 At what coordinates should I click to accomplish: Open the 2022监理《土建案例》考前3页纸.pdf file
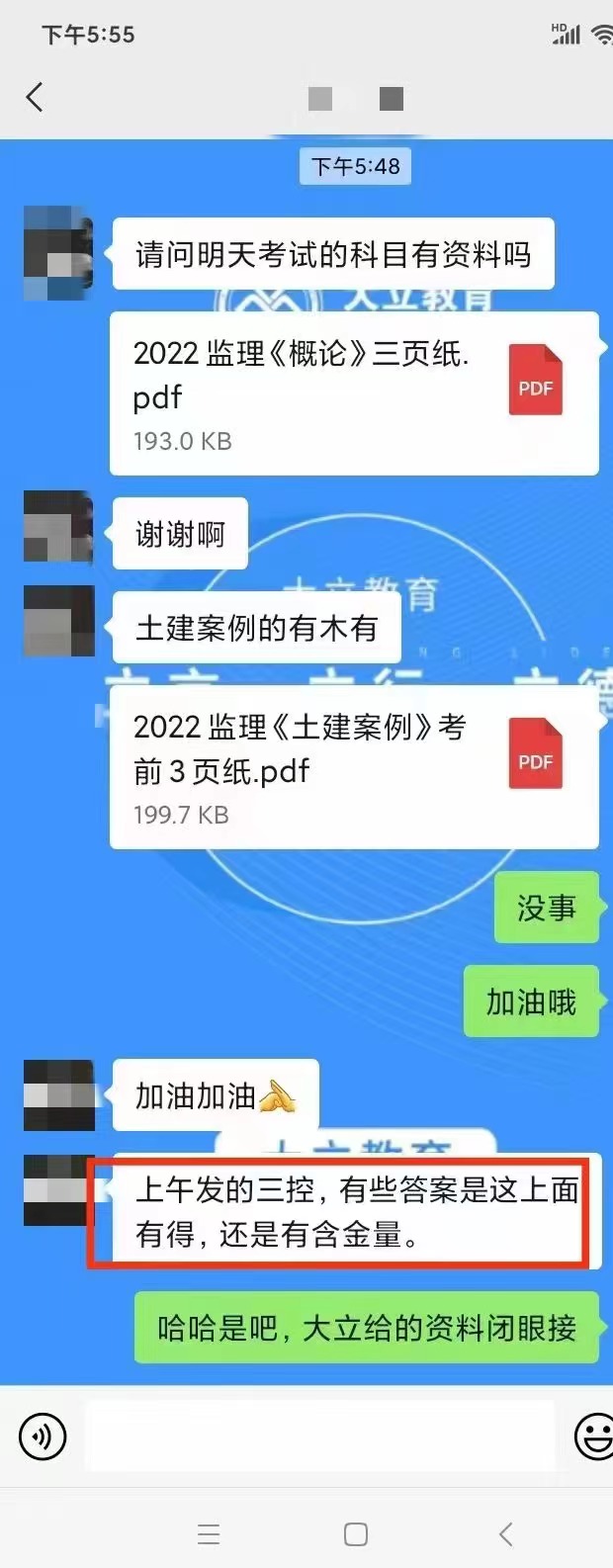354,767
